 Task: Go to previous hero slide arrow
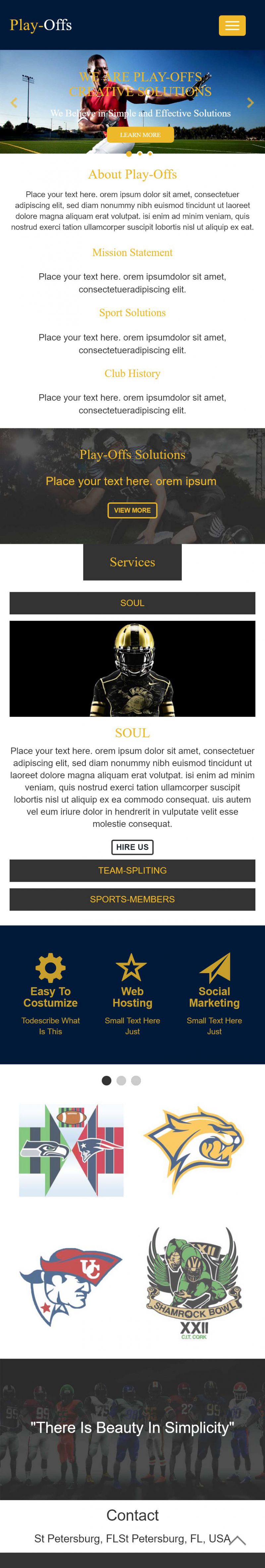tap(14, 103)
